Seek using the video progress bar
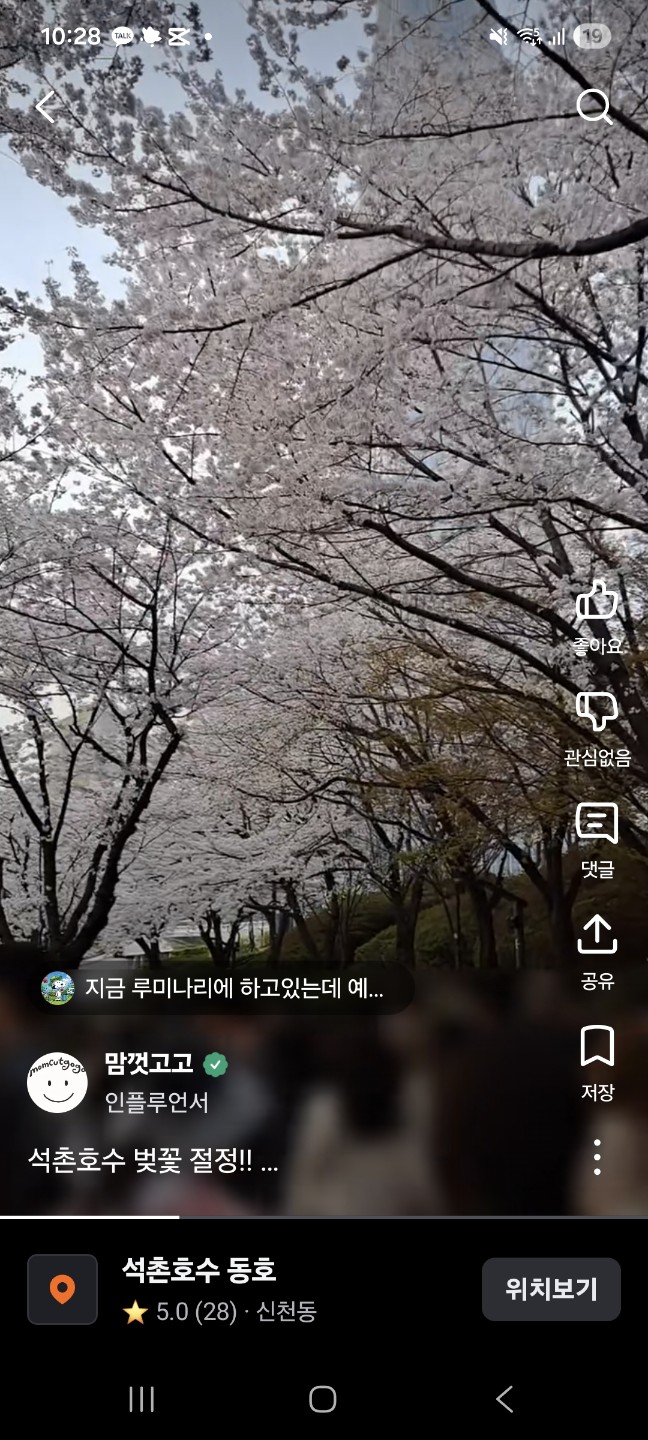The image size is (648, 1440). pos(324,1217)
